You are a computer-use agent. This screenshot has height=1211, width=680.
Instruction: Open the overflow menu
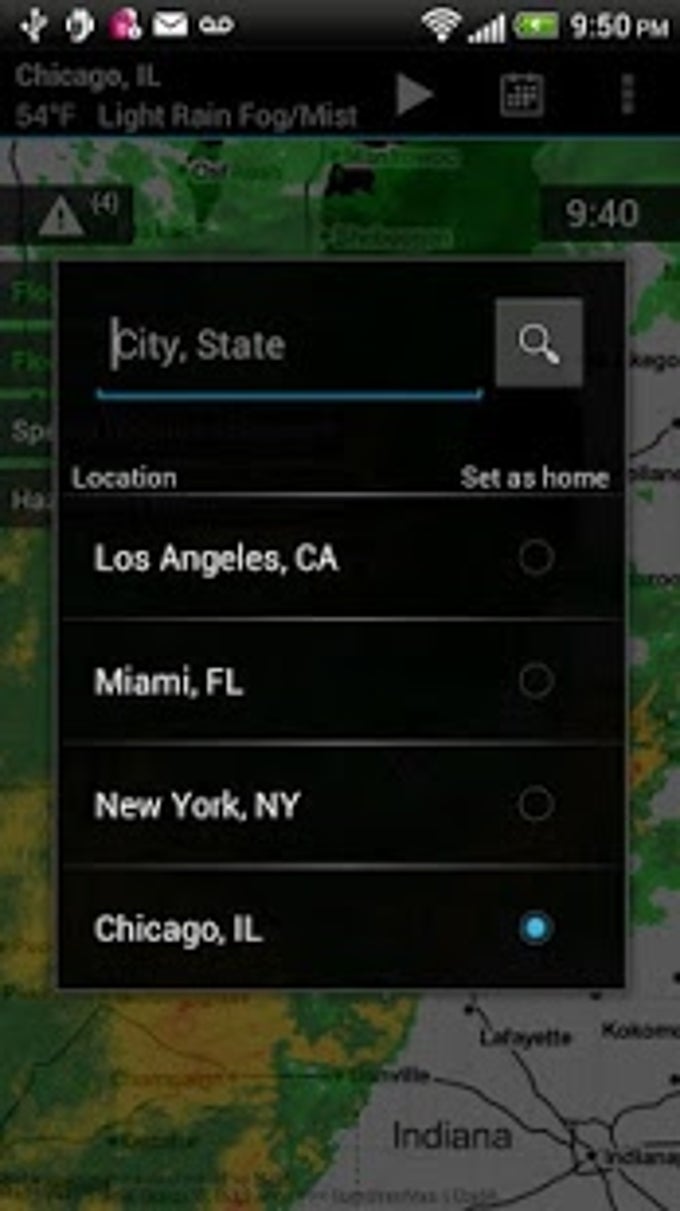(628, 94)
